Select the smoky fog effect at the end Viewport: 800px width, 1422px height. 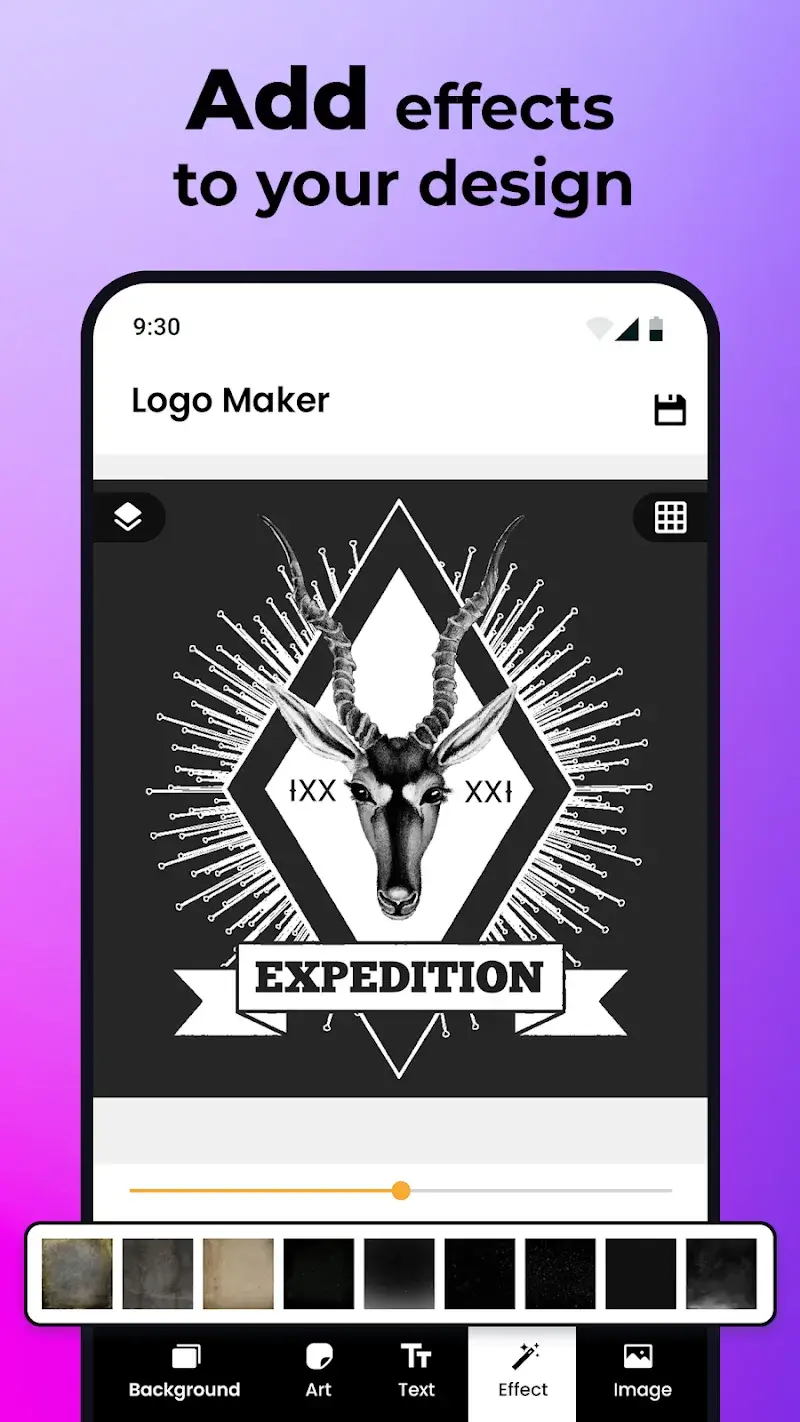(x=721, y=1271)
